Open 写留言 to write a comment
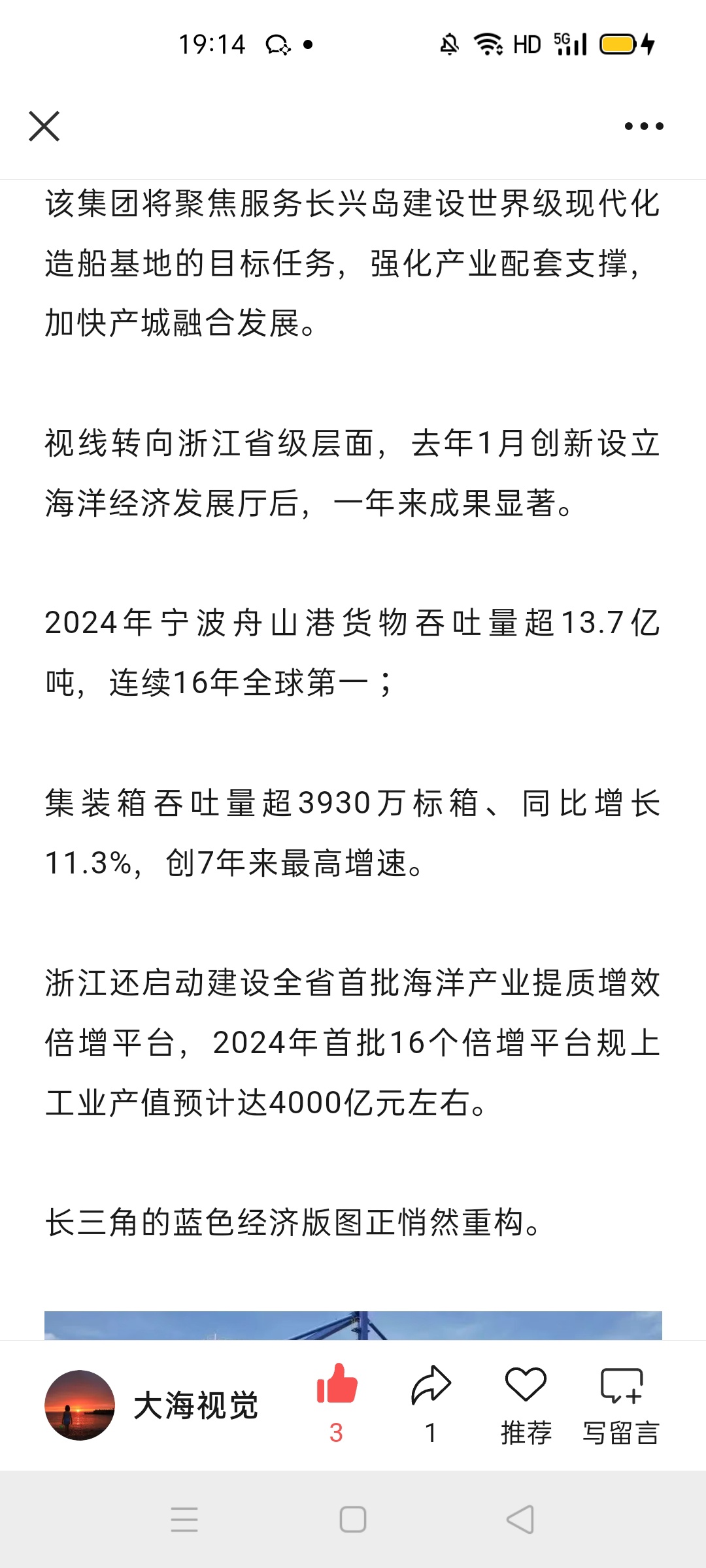This screenshot has width=706, height=1568. coord(621,1384)
